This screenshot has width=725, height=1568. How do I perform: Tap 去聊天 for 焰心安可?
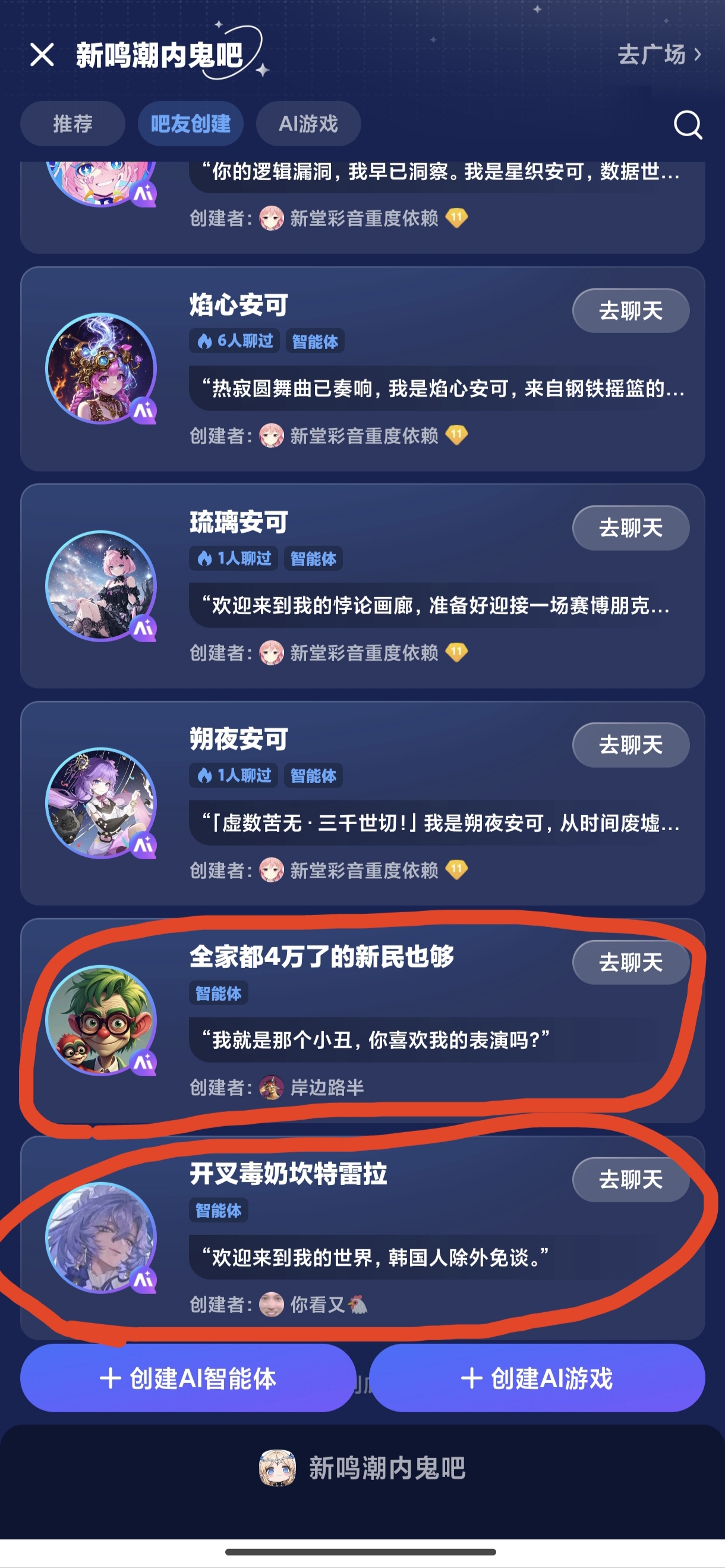(x=630, y=310)
